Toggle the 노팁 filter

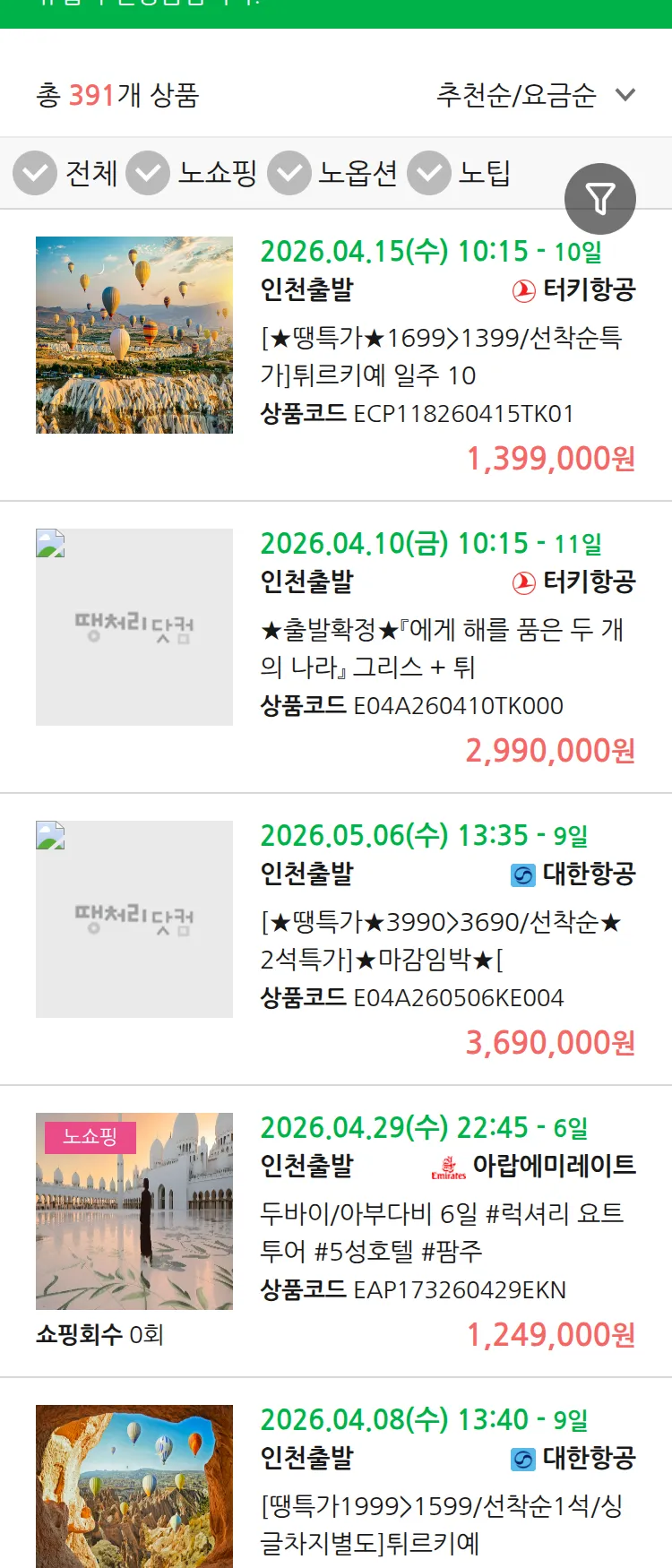pyautogui.click(x=466, y=173)
